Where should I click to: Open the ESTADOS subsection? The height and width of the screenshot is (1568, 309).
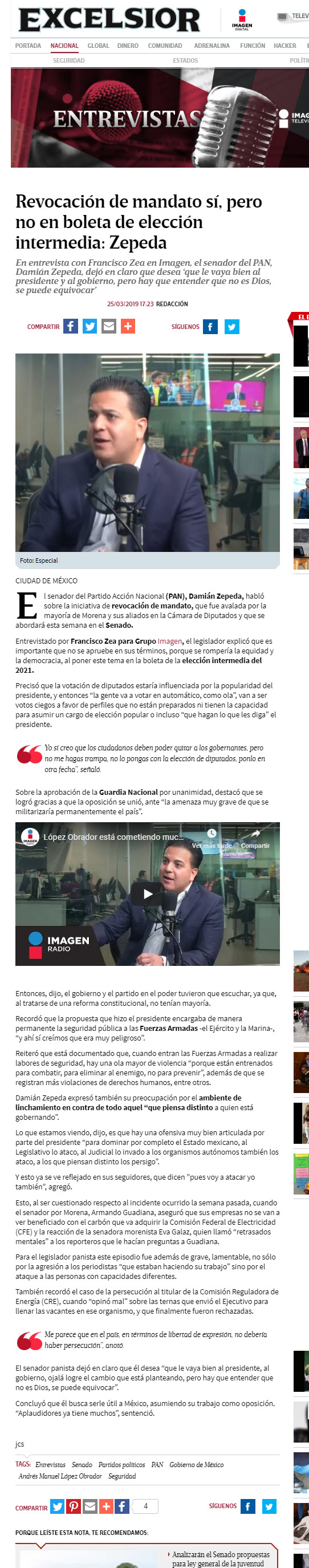tap(185, 61)
